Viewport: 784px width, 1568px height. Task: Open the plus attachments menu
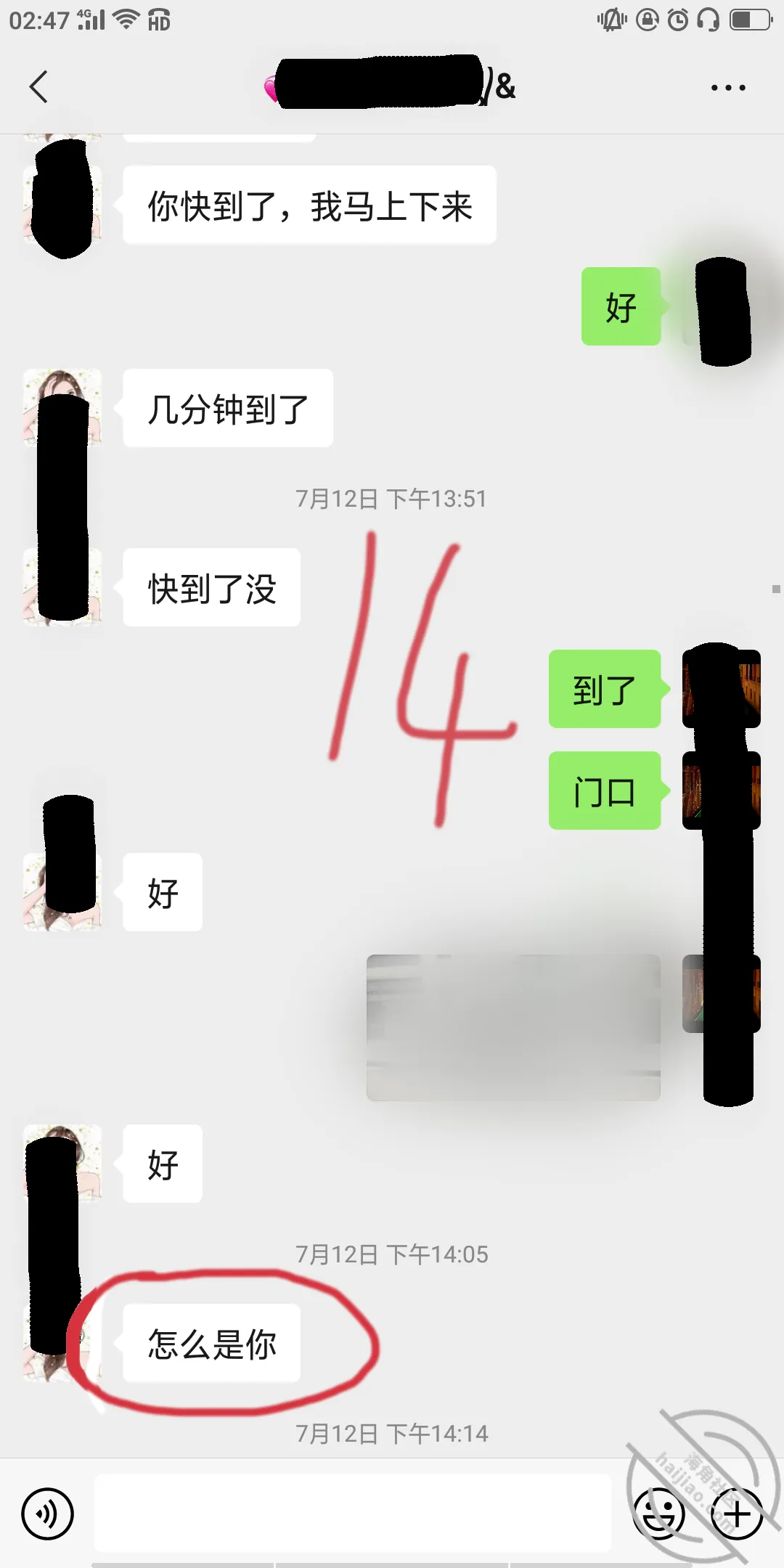tap(737, 1514)
